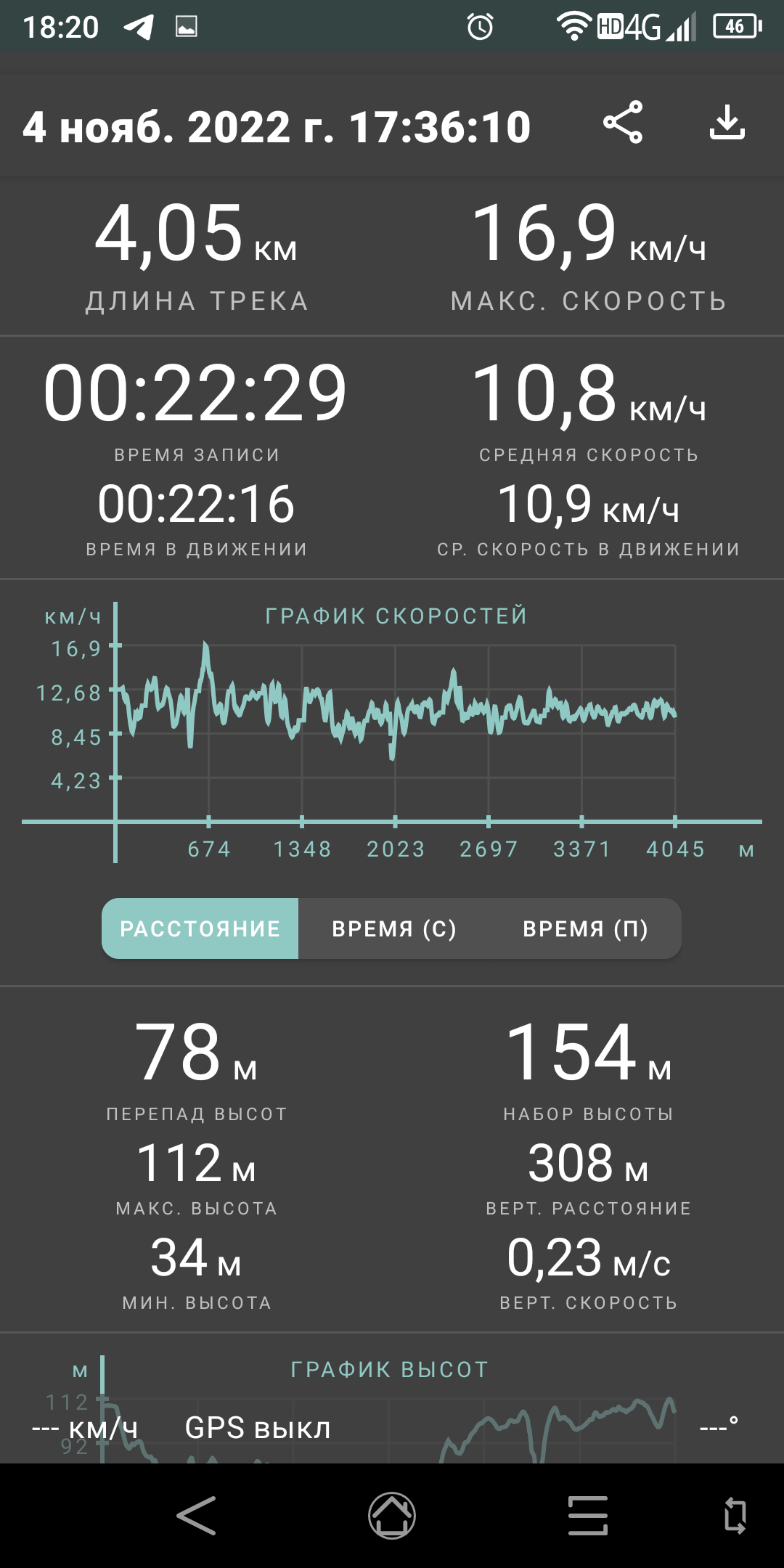Open recent apps from navigation bar
The height and width of the screenshot is (1568, 784).
click(x=588, y=1515)
